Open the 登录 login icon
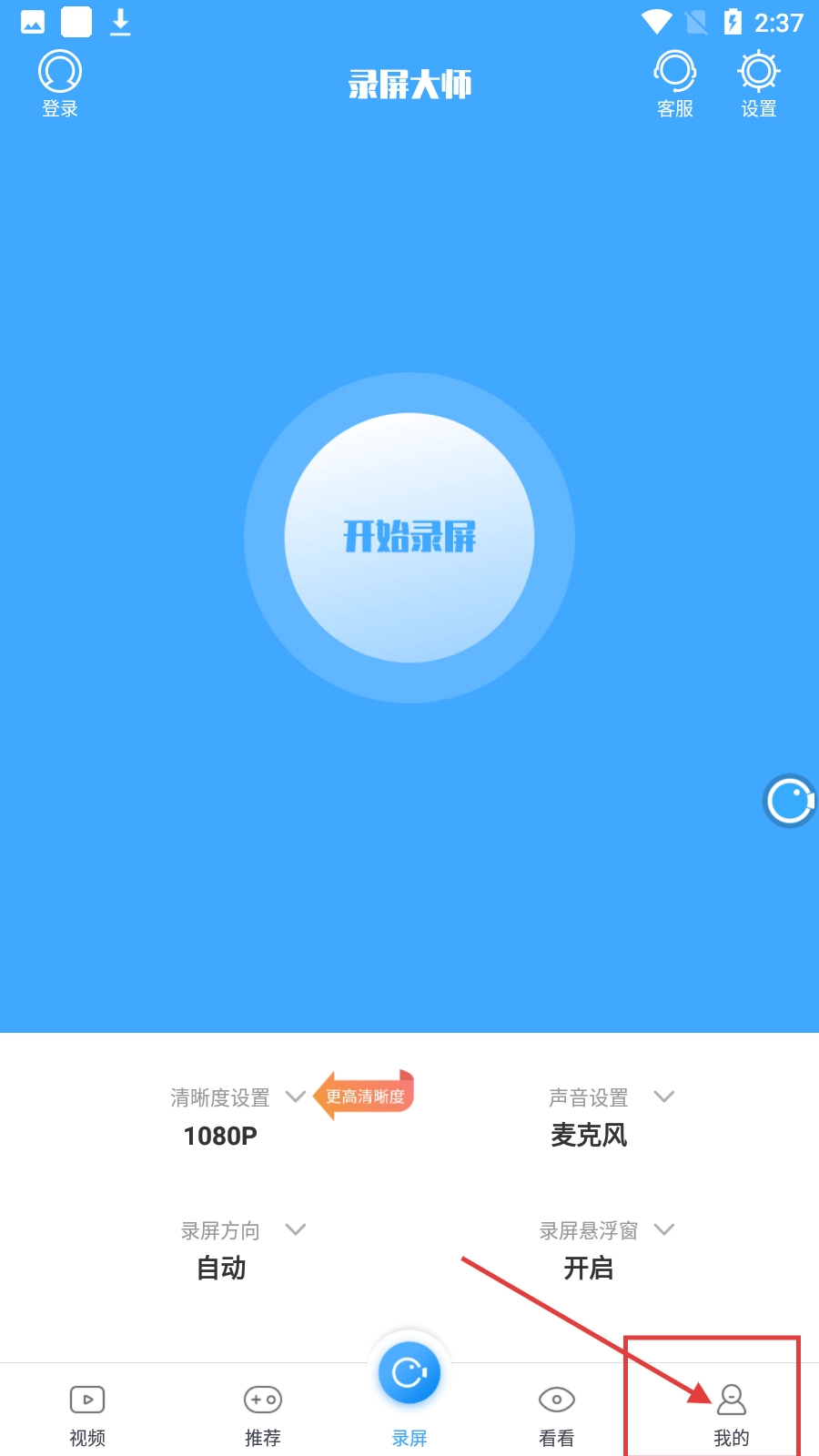The height and width of the screenshot is (1456, 819). tap(60, 84)
